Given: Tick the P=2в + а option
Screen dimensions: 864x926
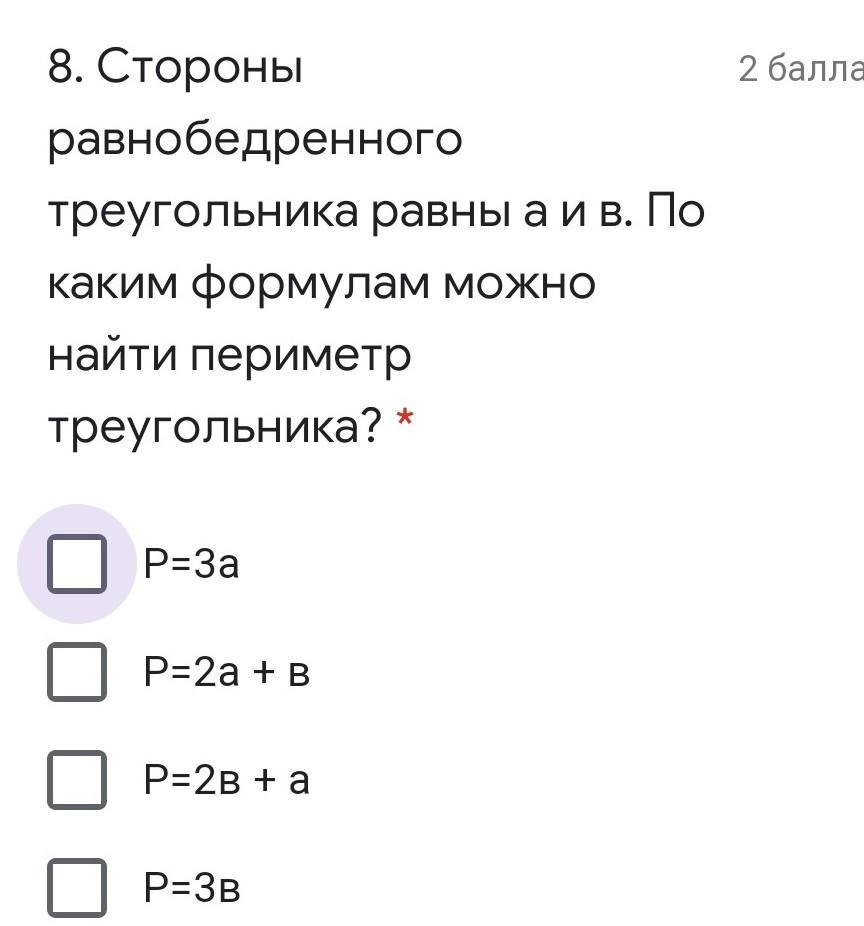Looking at the screenshot, I should click(77, 779).
